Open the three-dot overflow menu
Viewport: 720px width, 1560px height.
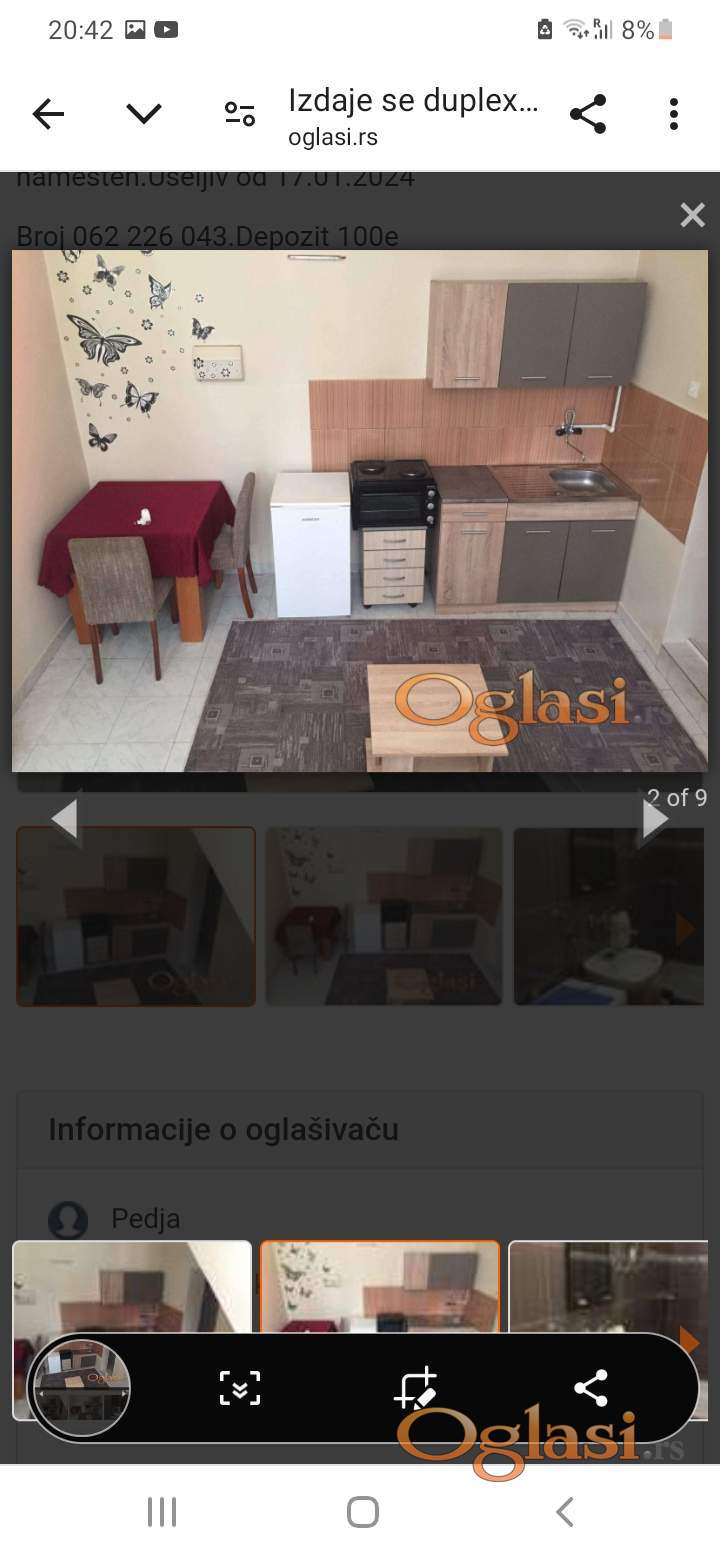point(674,115)
